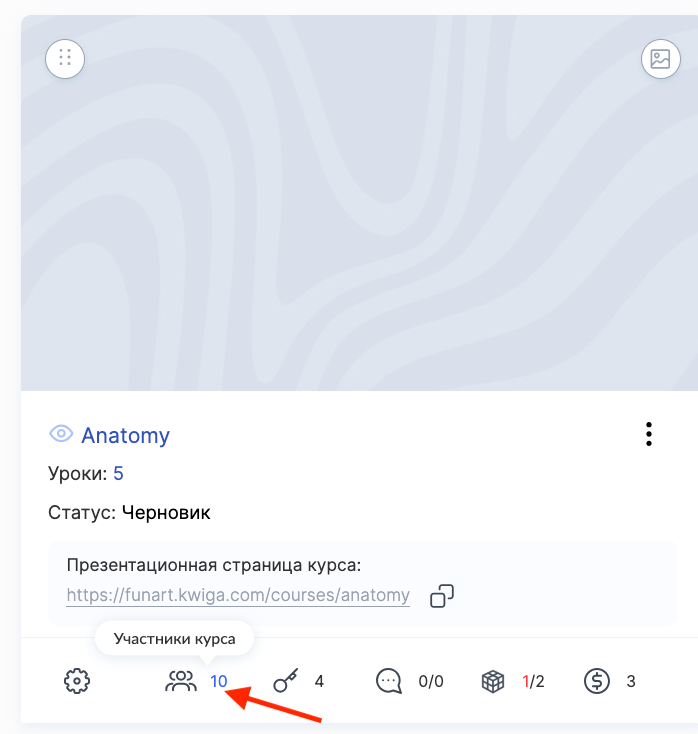The image size is (698, 734).
Task: Open the course settings gear
Action: (x=77, y=682)
